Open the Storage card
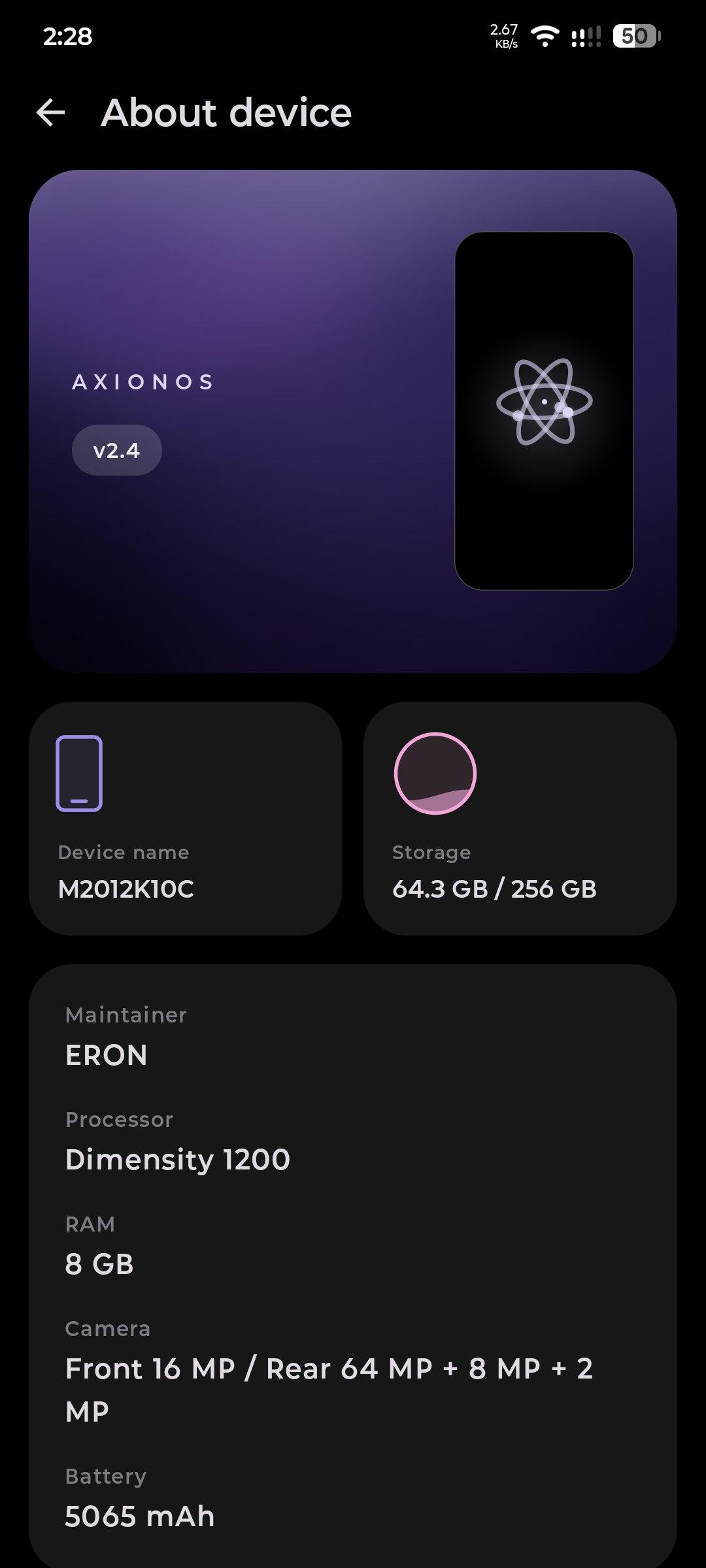706x1568 pixels. pos(520,818)
